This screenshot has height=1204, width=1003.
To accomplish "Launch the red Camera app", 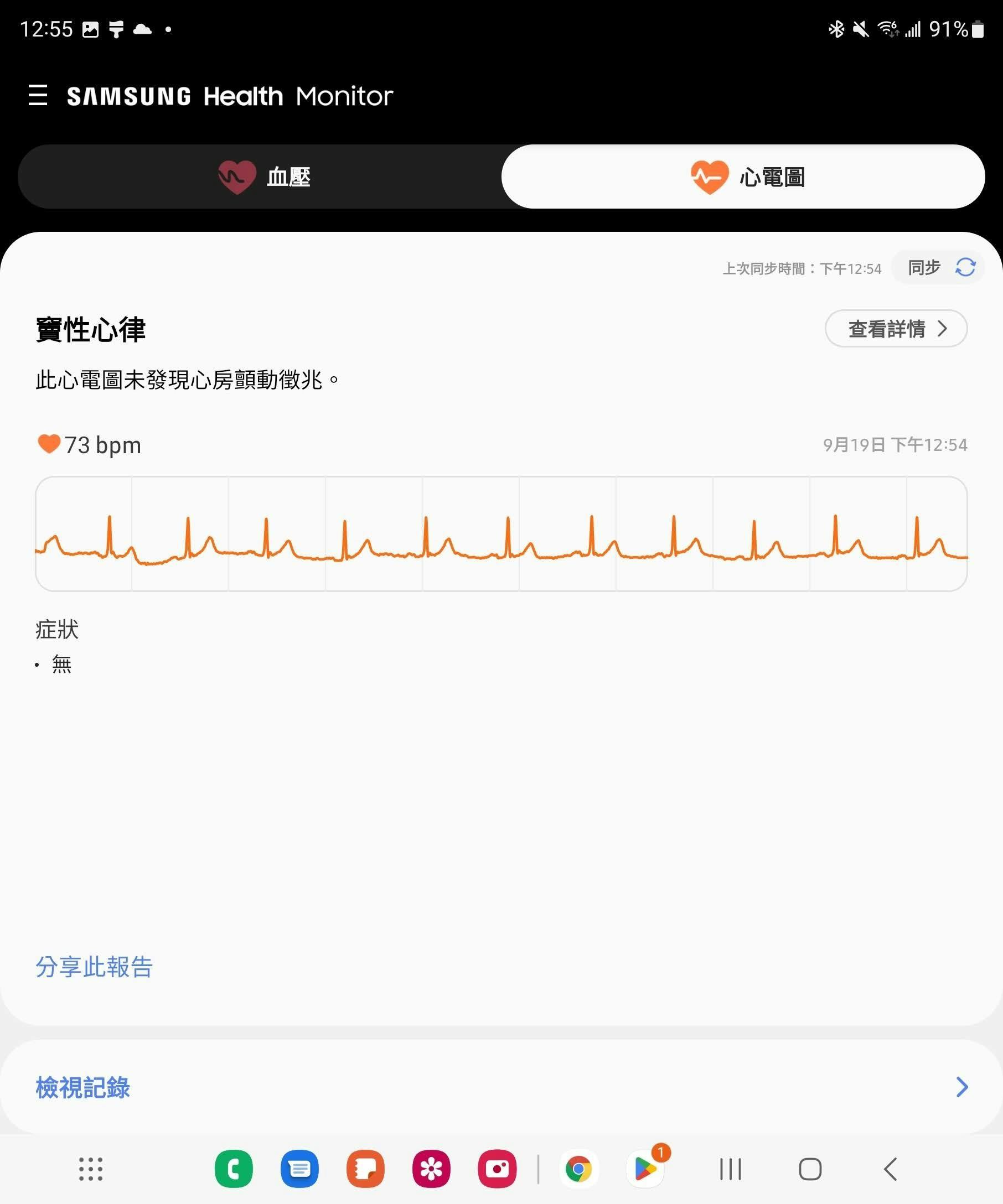I will [497, 1169].
